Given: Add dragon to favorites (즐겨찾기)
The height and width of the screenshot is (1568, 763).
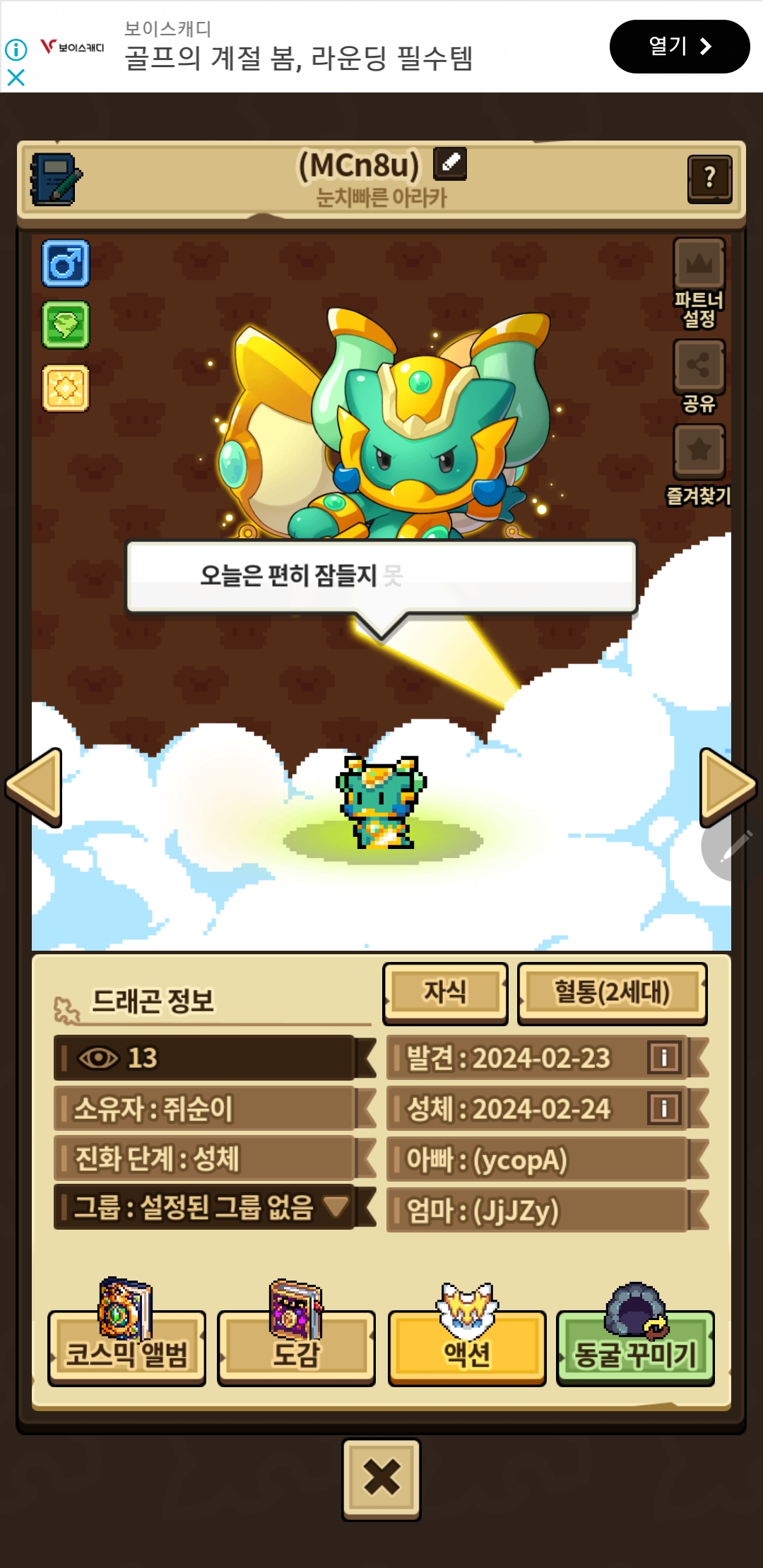Looking at the screenshot, I should tap(699, 451).
